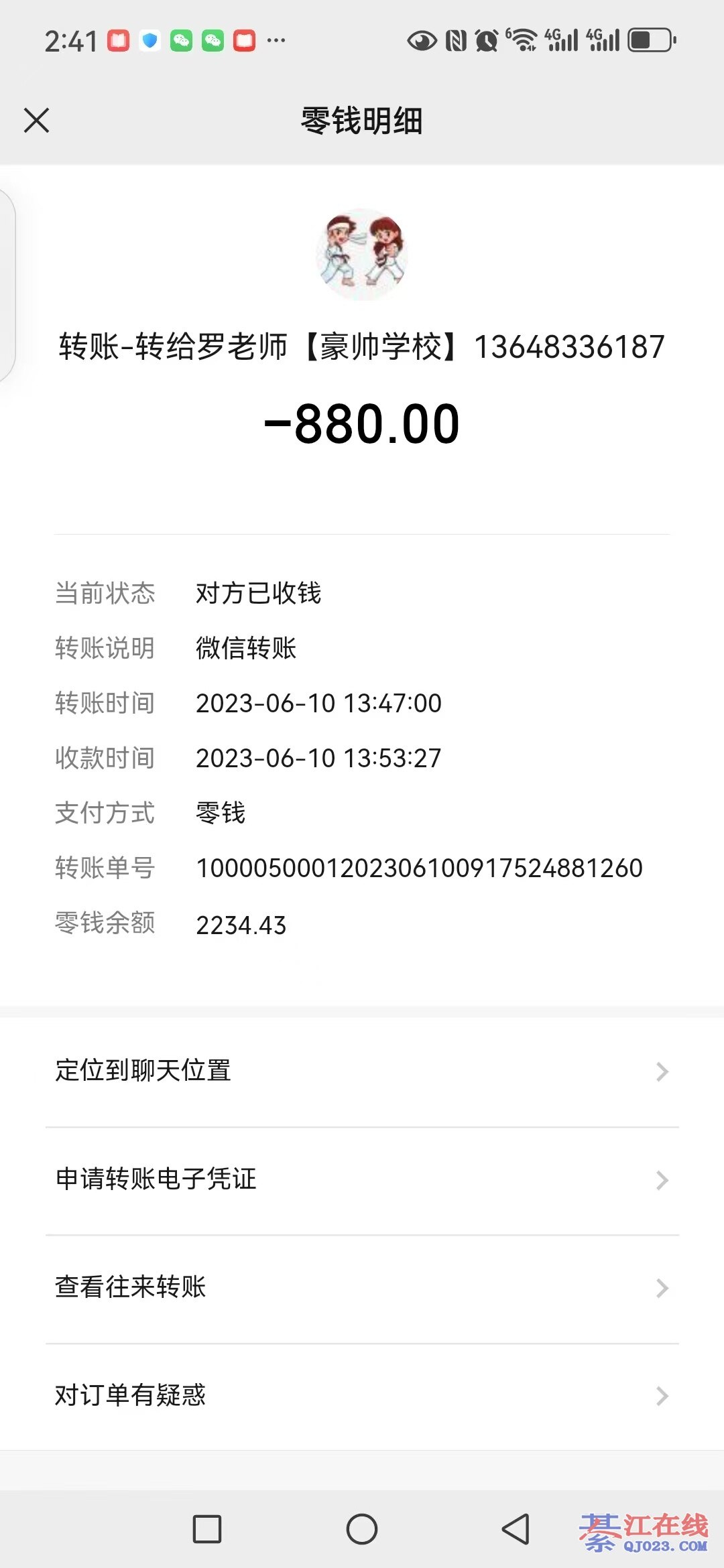Open 对订单有疑惑 help
This screenshot has height=1568, width=724.
(362, 1395)
